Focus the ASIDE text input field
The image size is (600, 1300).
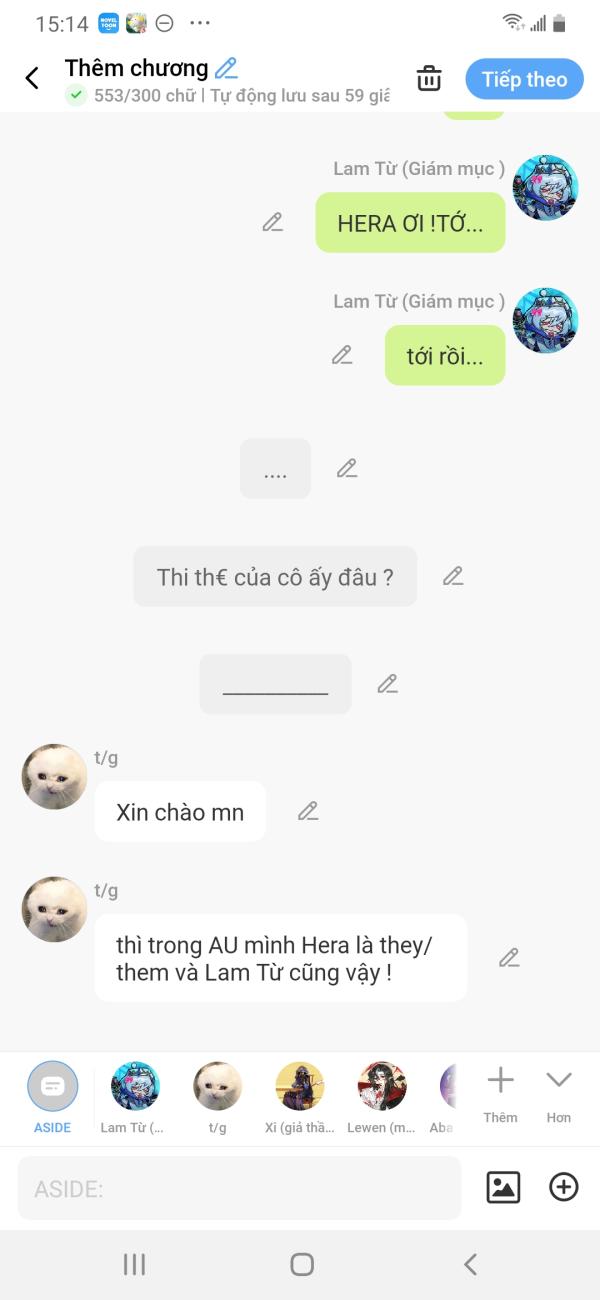coord(239,1188)
